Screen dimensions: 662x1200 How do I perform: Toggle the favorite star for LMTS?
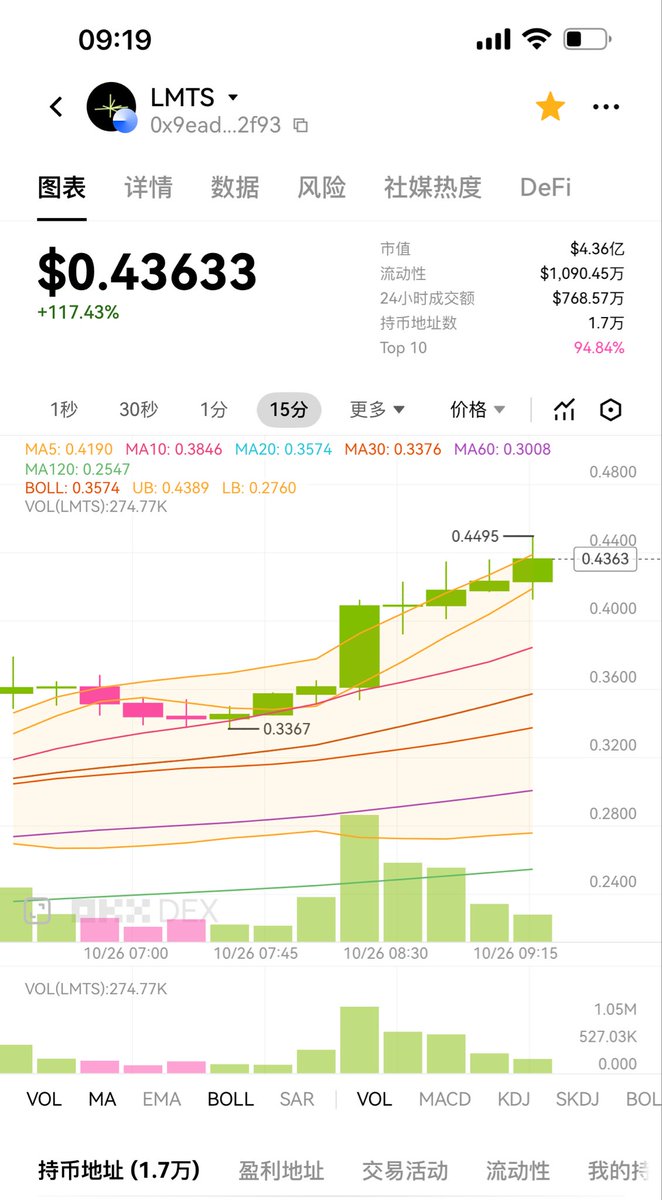click(550, 106)
